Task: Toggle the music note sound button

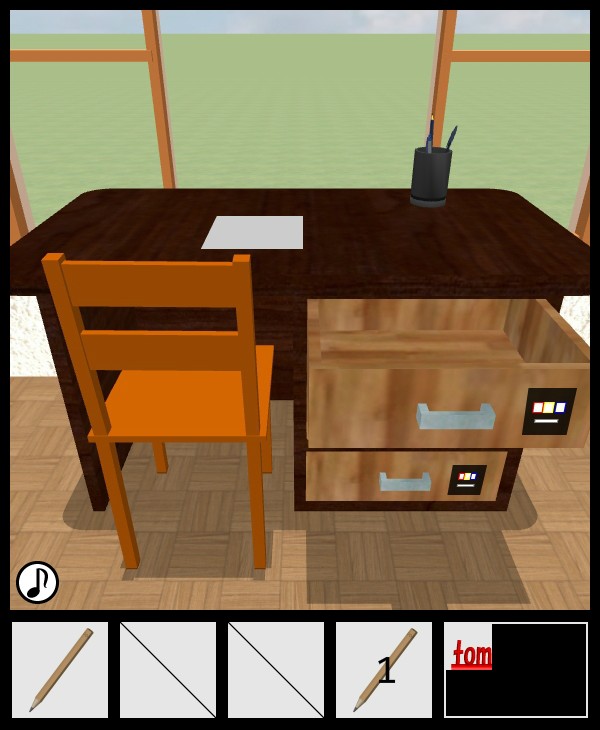Action: point(37,582)
